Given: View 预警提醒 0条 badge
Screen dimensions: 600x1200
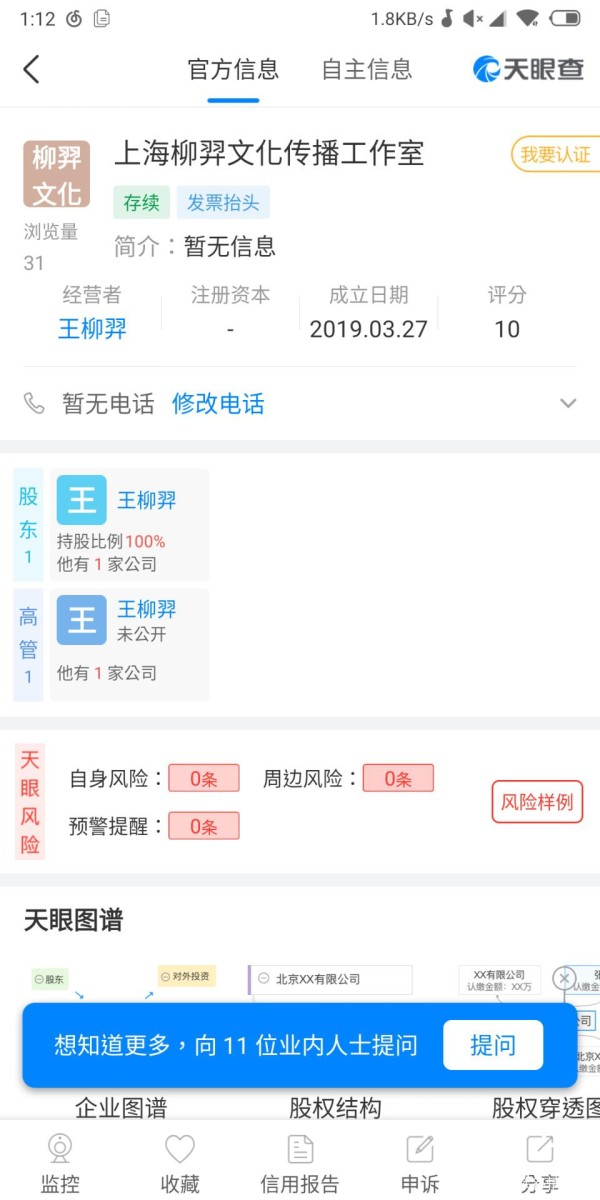Looking at the screenshot, I should (203, 826).
